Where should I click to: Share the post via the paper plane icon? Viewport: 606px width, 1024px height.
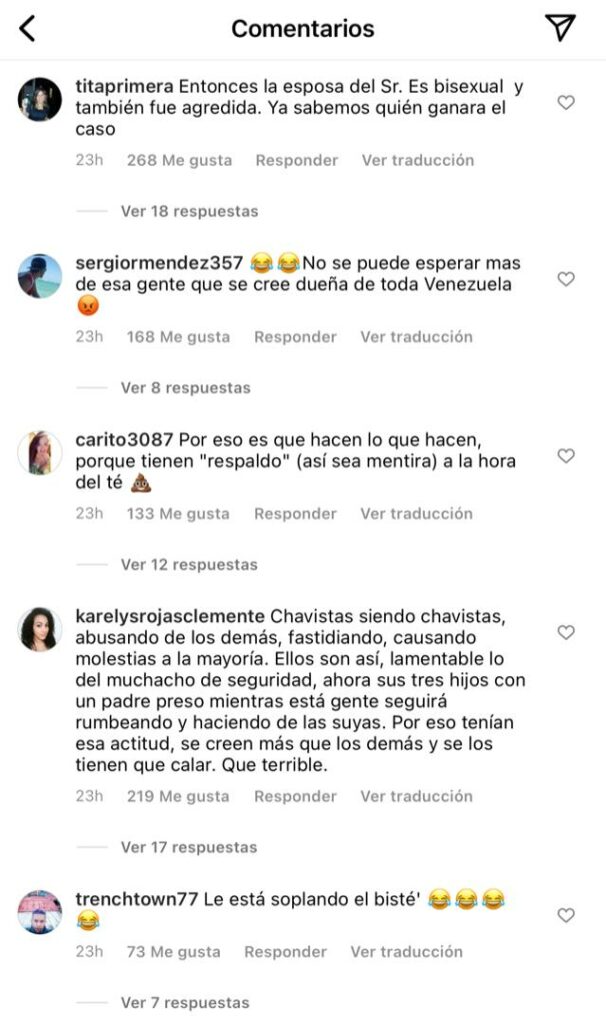pyautogui.click(x=561, y=28)
